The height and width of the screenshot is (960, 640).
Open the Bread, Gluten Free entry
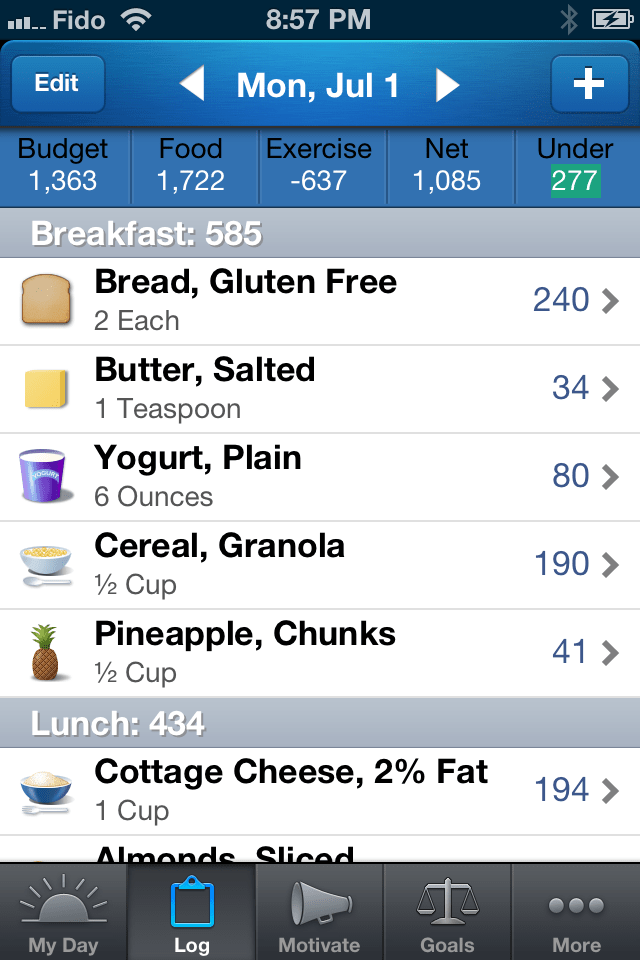coord(320,301)
